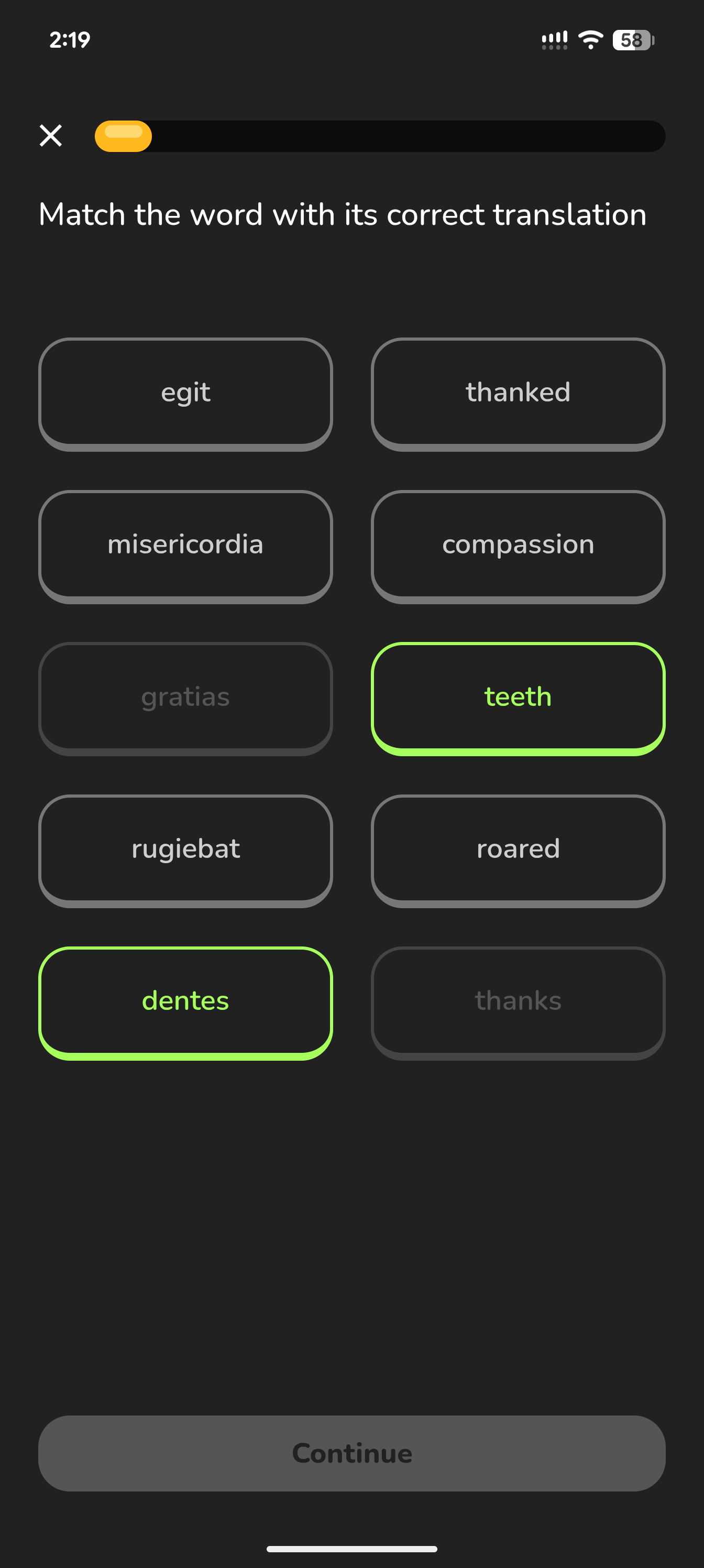Pick 'compassion' as the translation
Viewport: 704px width, 1568px height.
click(x=518, y=546)
